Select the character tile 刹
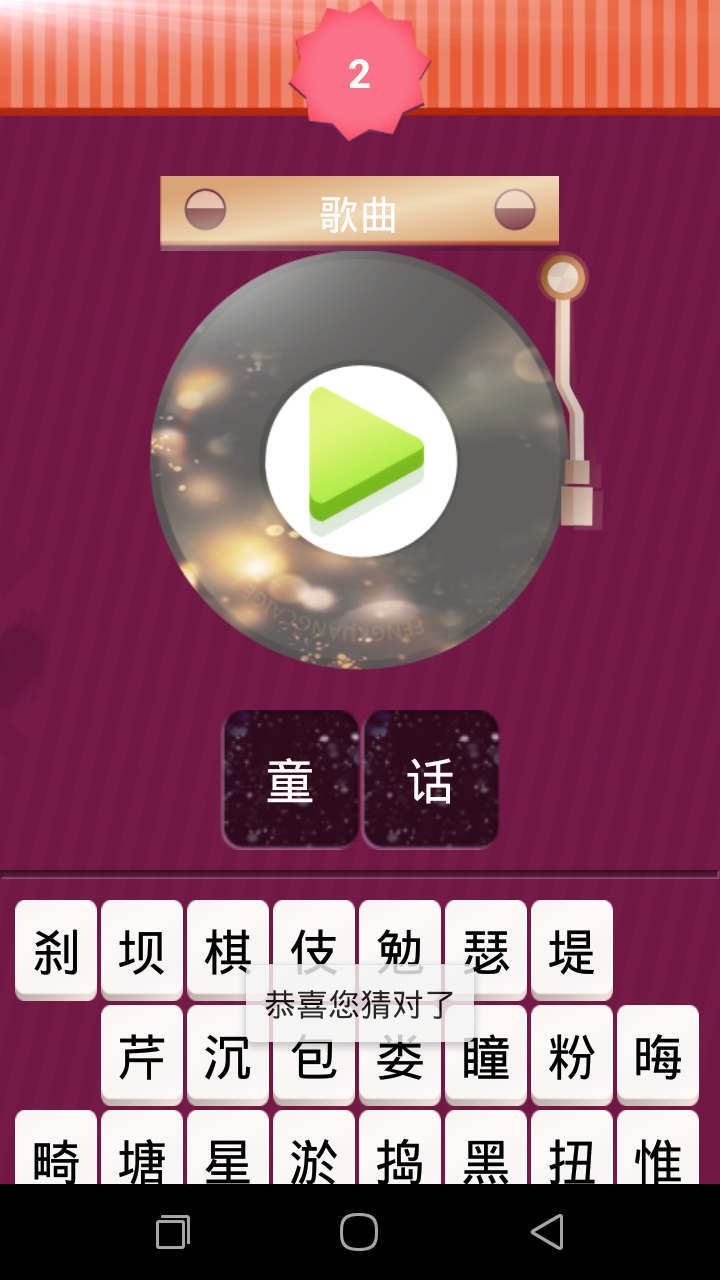Viewport: 720px width, 1280px height. click(x=56, y=949)
